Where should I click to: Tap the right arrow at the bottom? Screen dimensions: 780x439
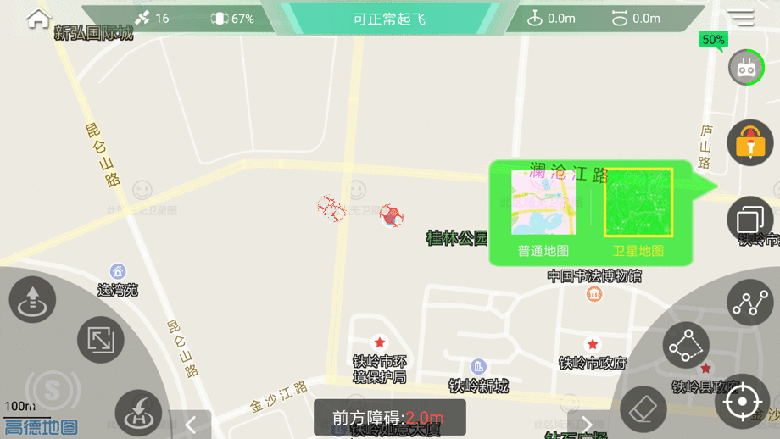click(x=587, y=424)
